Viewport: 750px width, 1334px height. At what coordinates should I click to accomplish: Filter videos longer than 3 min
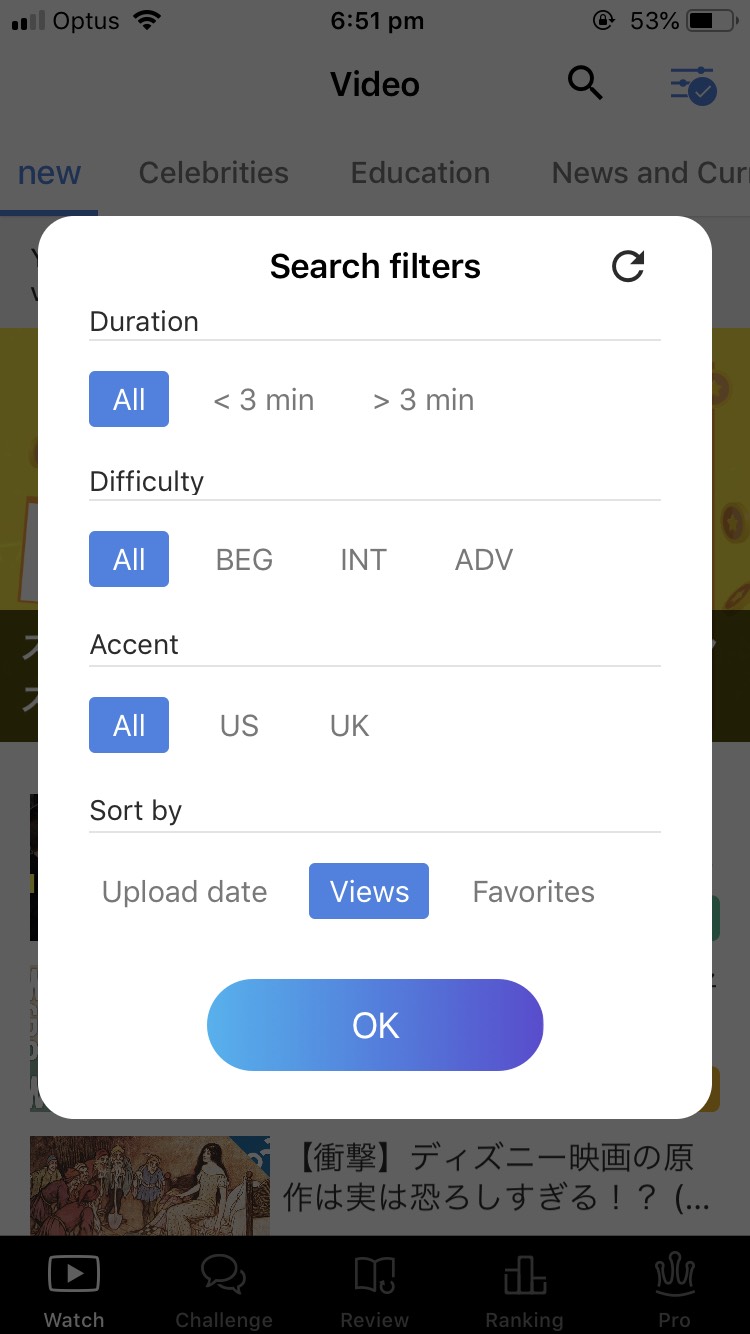pyautogui.click(x=423, y=400)
